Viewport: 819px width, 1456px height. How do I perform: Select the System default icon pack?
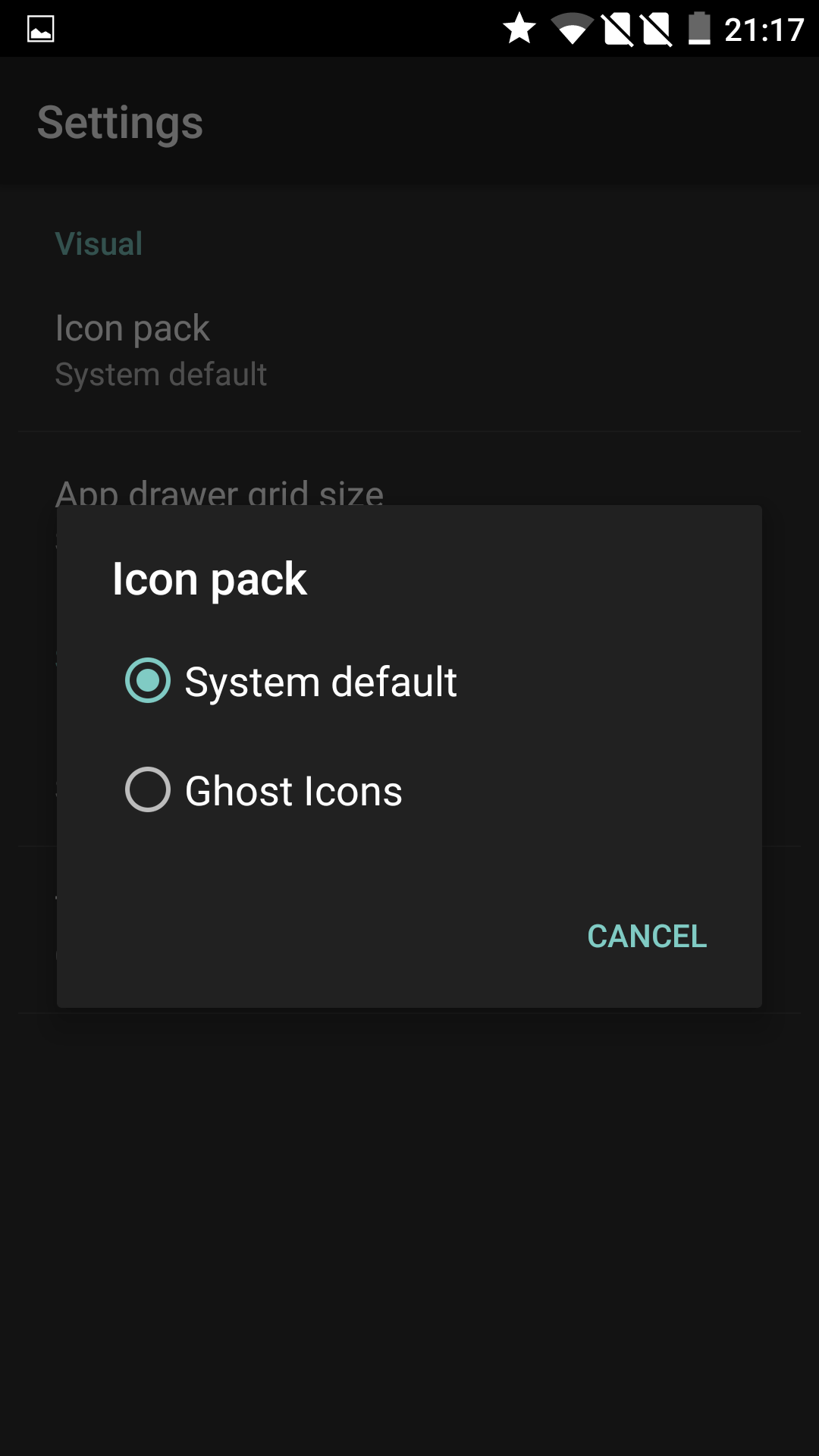(409, 680)
